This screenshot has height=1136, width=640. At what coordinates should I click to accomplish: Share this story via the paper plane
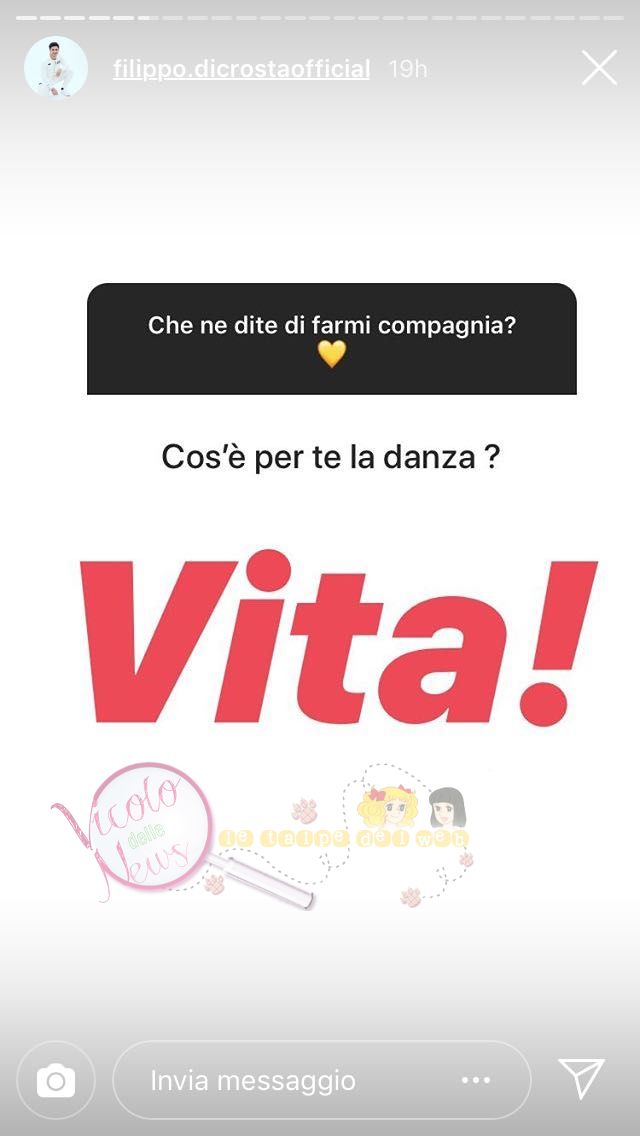pos(582,1080)
